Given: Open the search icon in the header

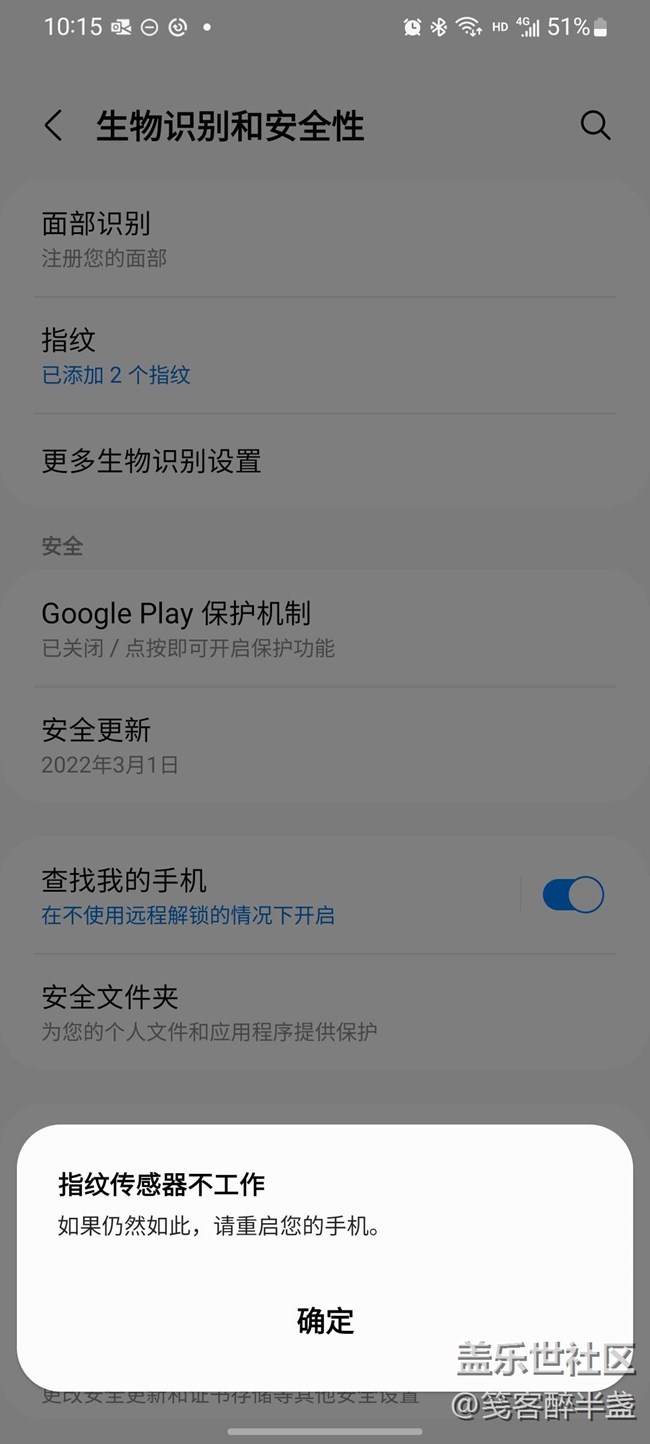Looking at the screenshot, I should tap(595, 126).
